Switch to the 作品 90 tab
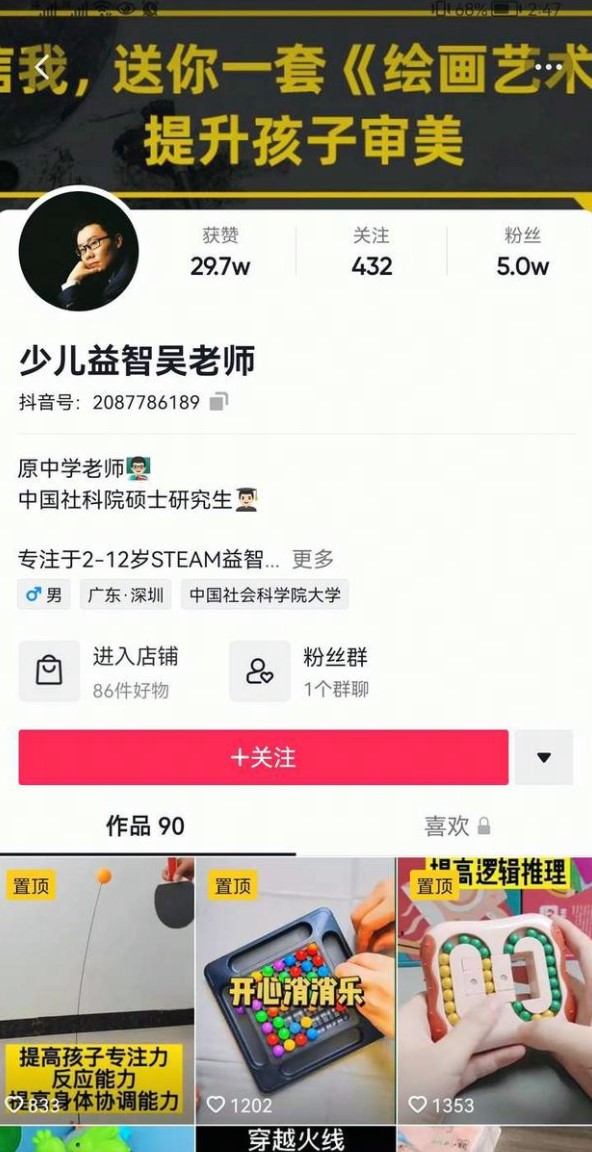 pos(145,826)
